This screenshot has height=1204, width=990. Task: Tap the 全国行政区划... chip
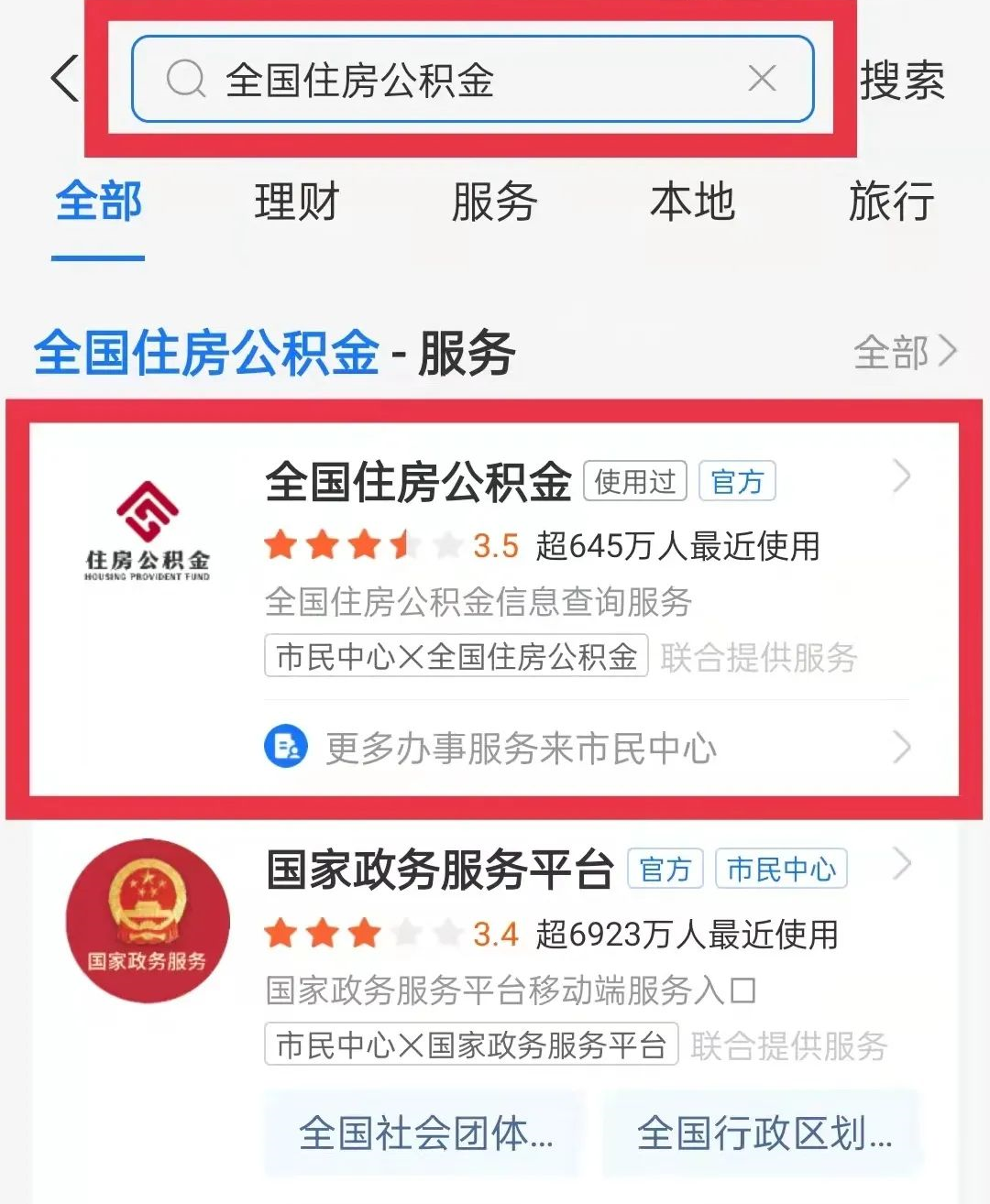click(x=763, y=1133)
